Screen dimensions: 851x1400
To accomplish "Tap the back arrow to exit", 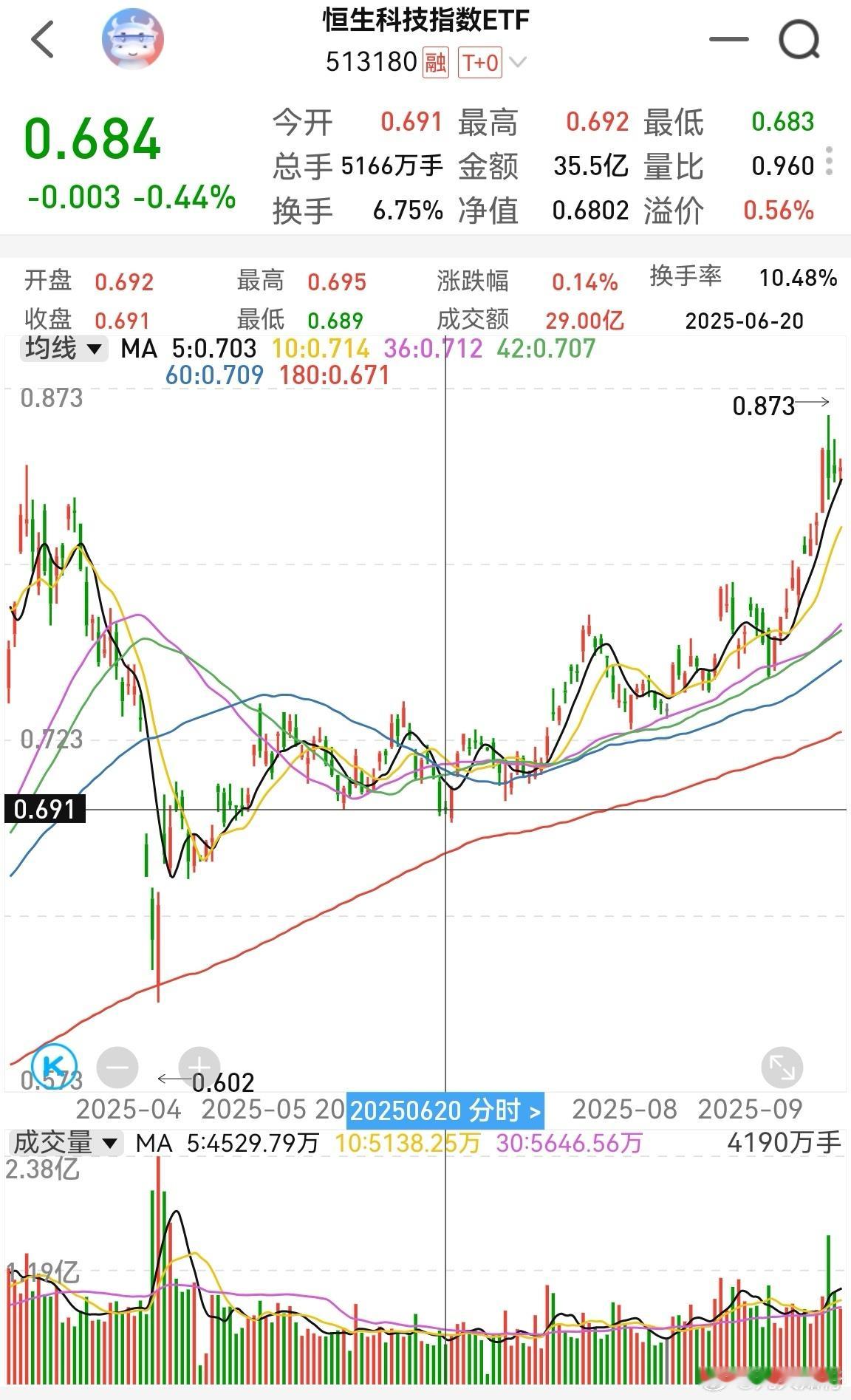I will (41, 38).
